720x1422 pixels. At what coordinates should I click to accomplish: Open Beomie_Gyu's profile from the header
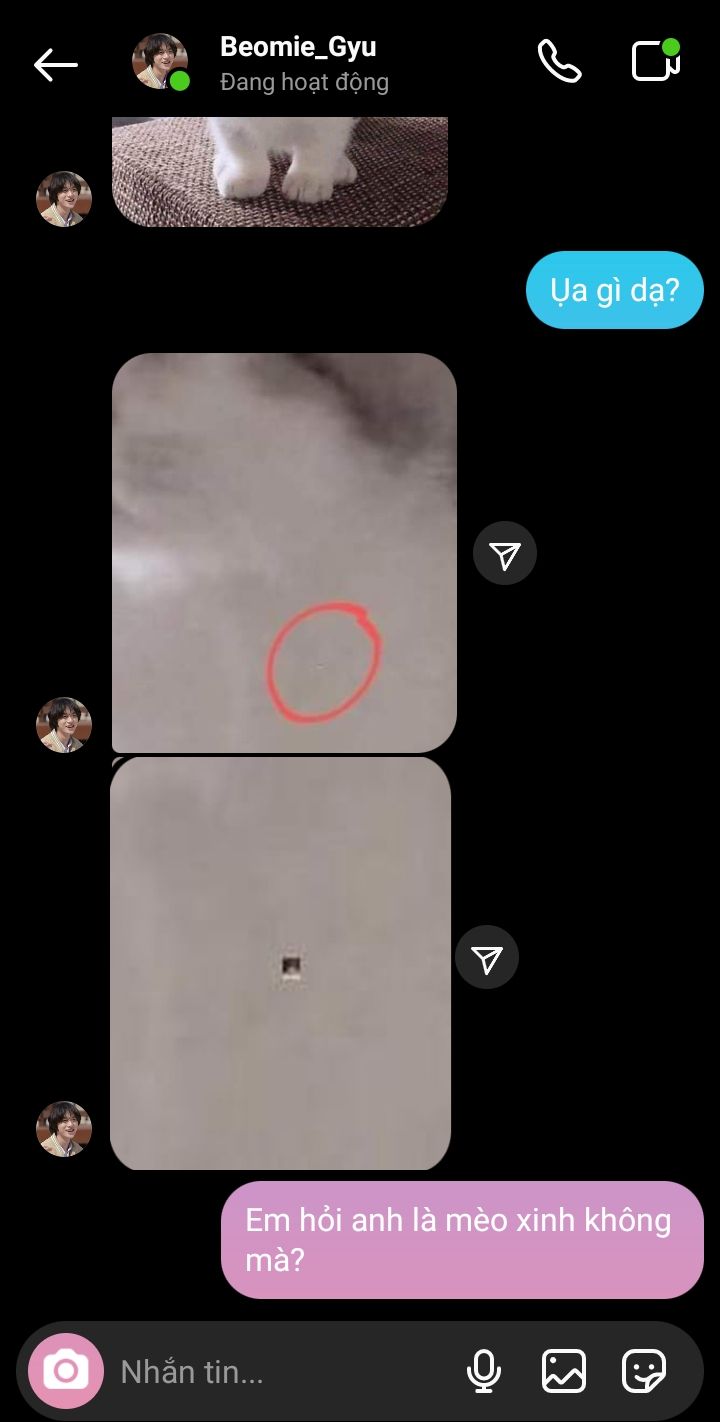click(298, 63)
